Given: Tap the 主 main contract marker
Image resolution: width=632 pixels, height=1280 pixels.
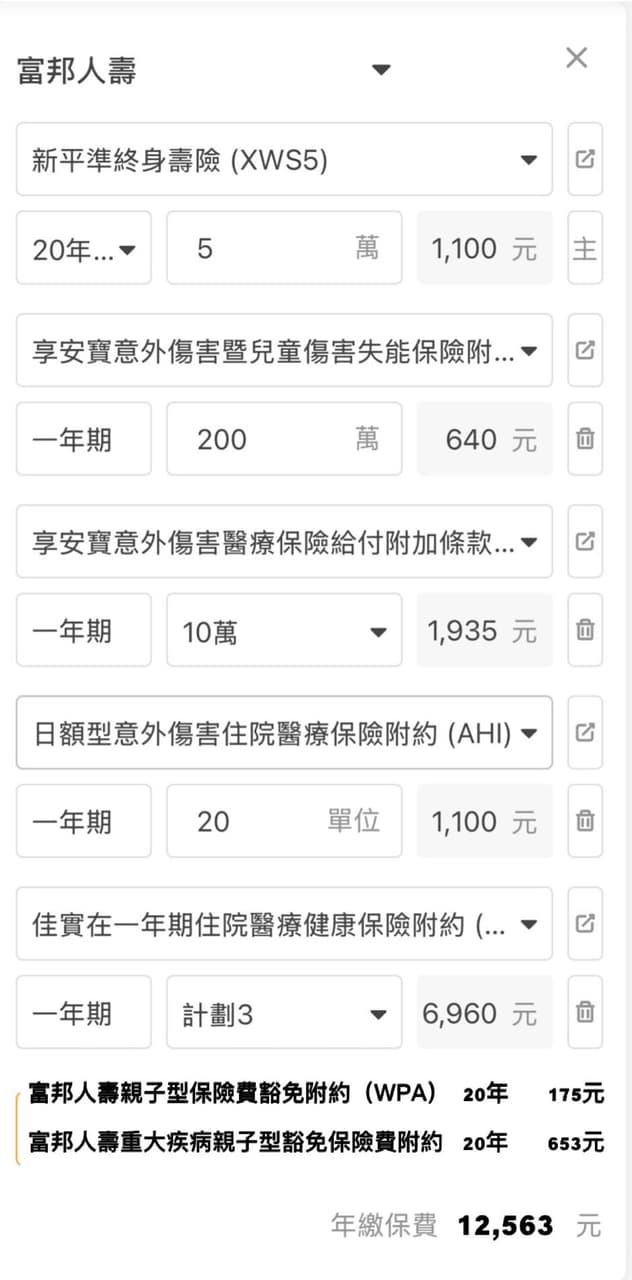Looking at the screenshot, I should [x=585, y=248].
